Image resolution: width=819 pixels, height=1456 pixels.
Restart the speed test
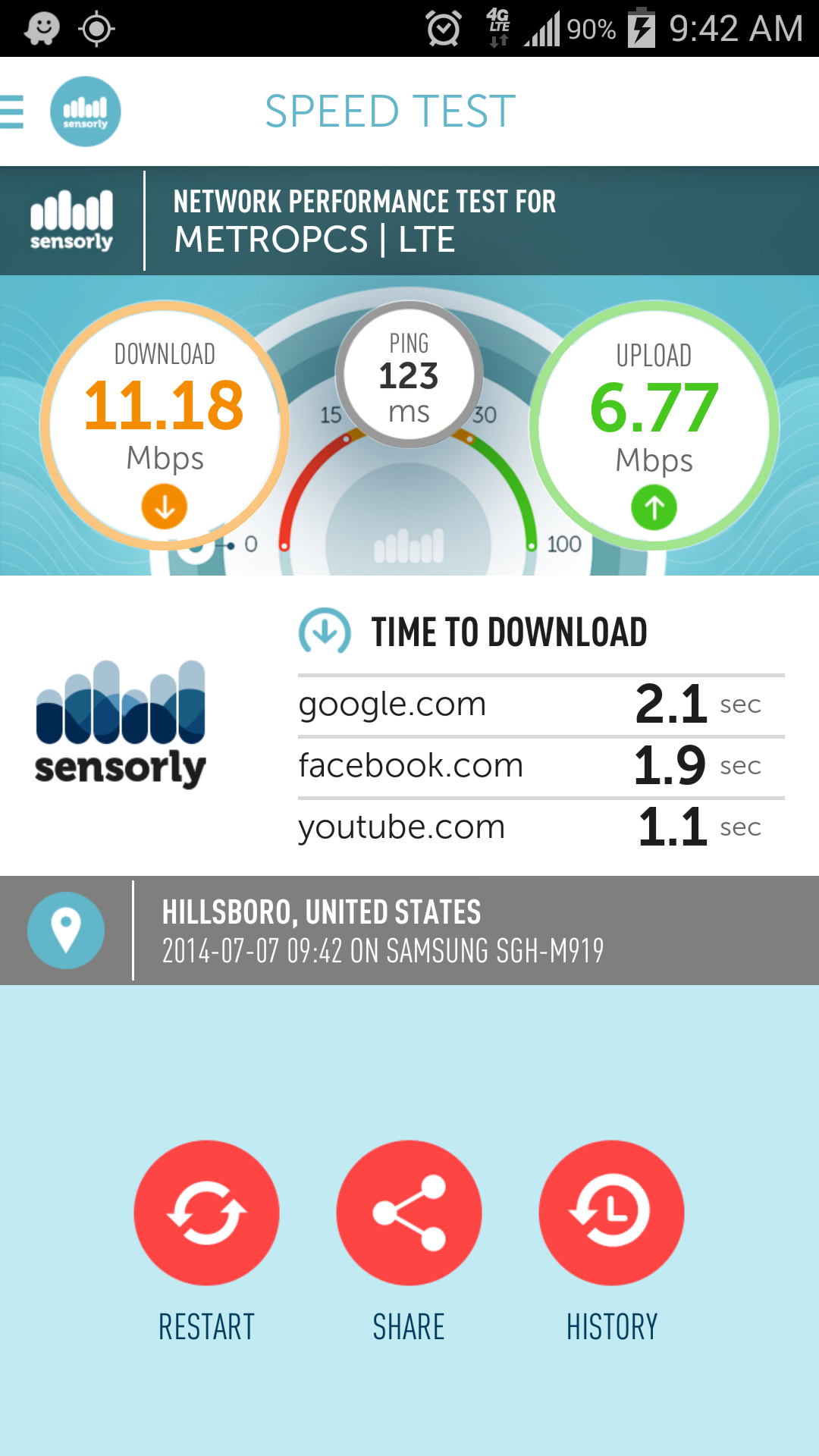[206, 1213]
